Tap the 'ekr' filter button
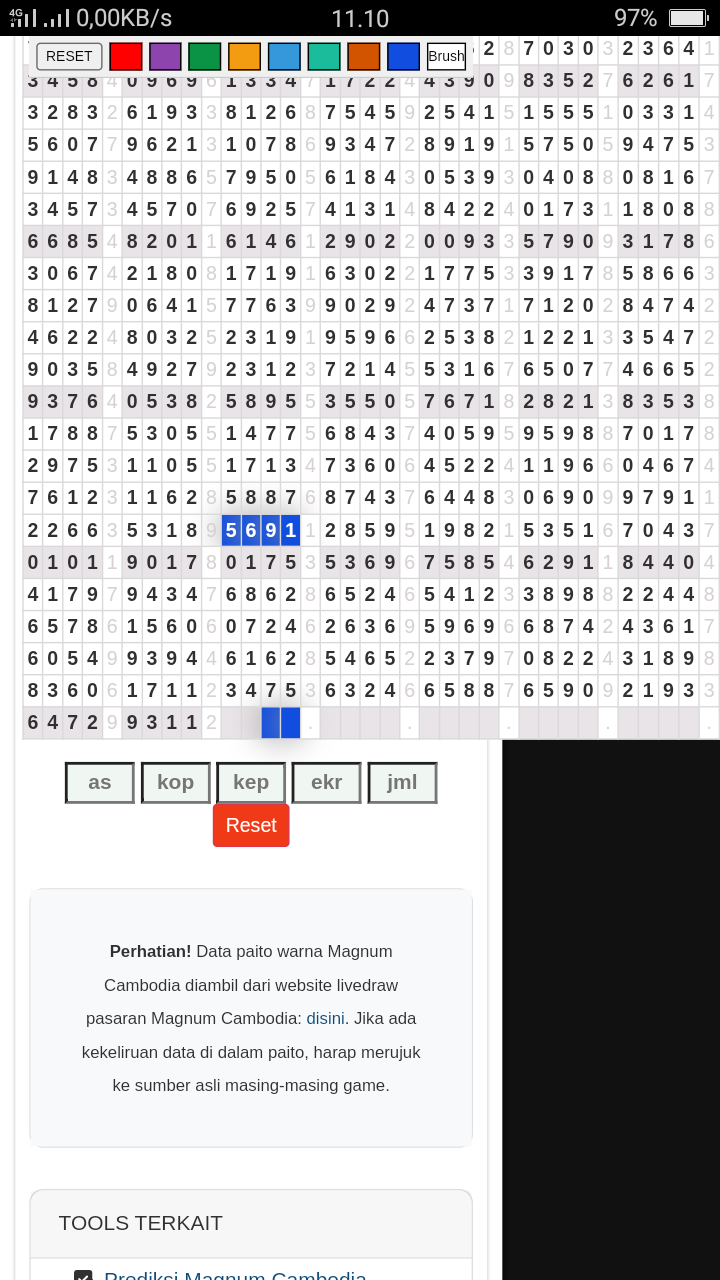 [327, 783]
